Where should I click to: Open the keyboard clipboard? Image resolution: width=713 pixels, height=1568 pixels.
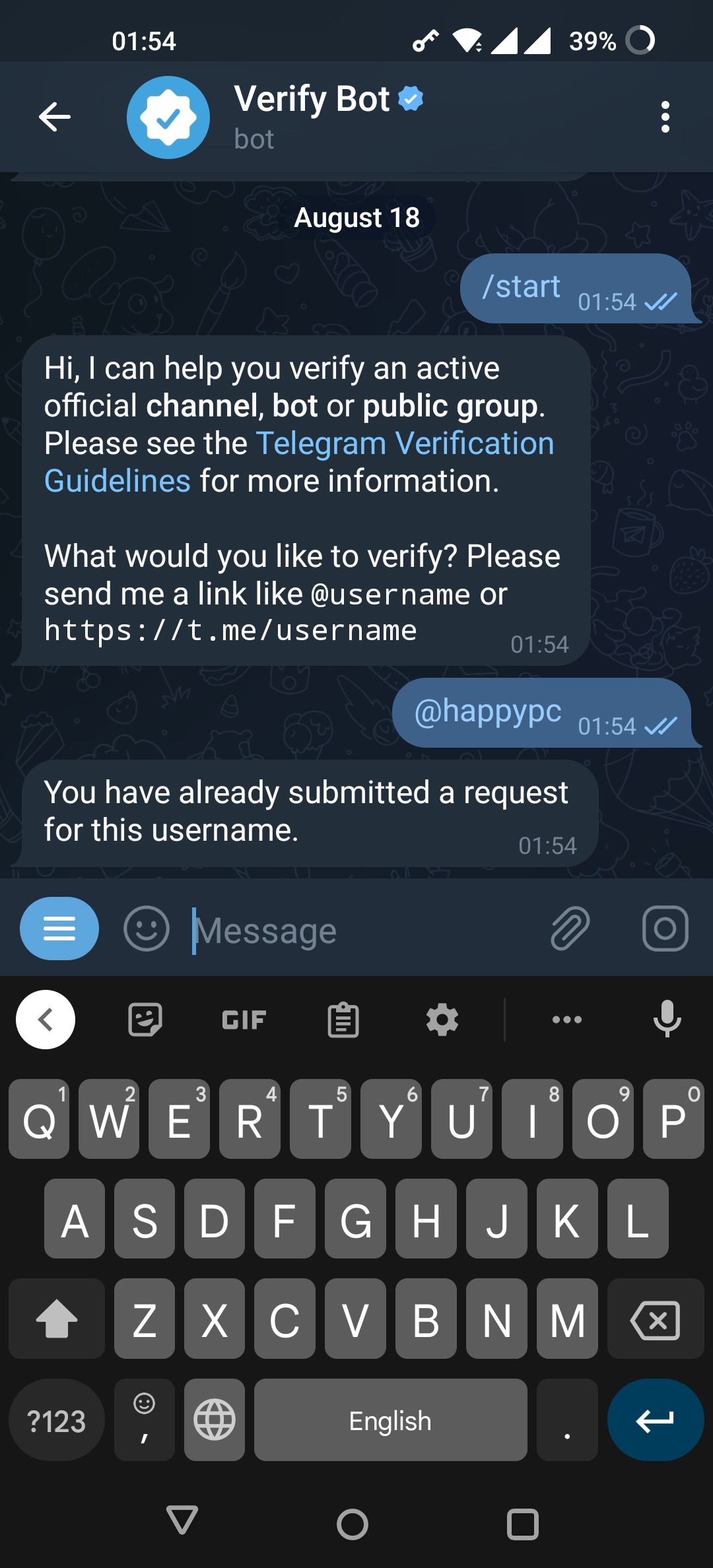tap(343, 1020)
